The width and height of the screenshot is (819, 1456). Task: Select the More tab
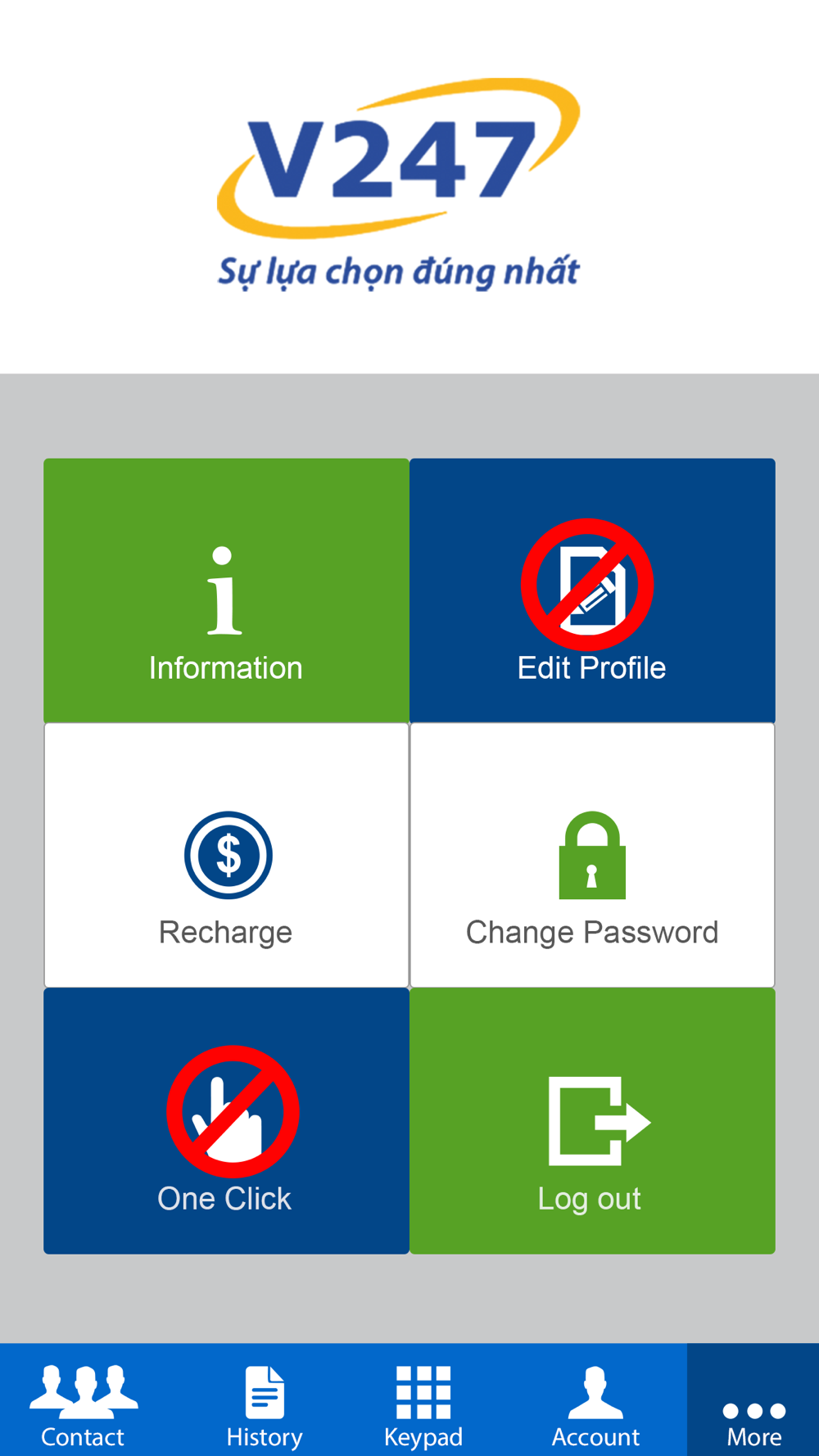(753, 1400)
